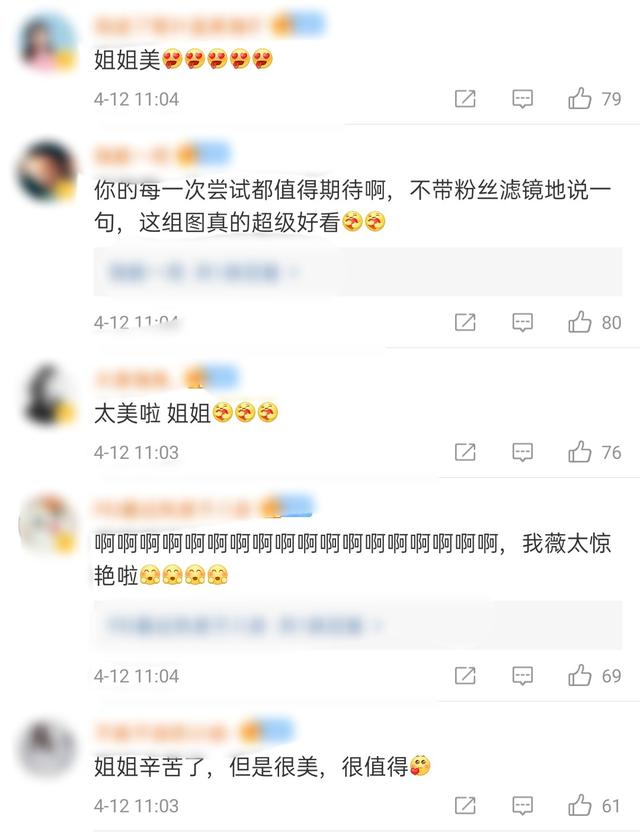Image resolution: width=640 pixels, height=836 pixels.
Task: Repost the comment "我薇太惊艳啦"
Action: click(465, 676)
